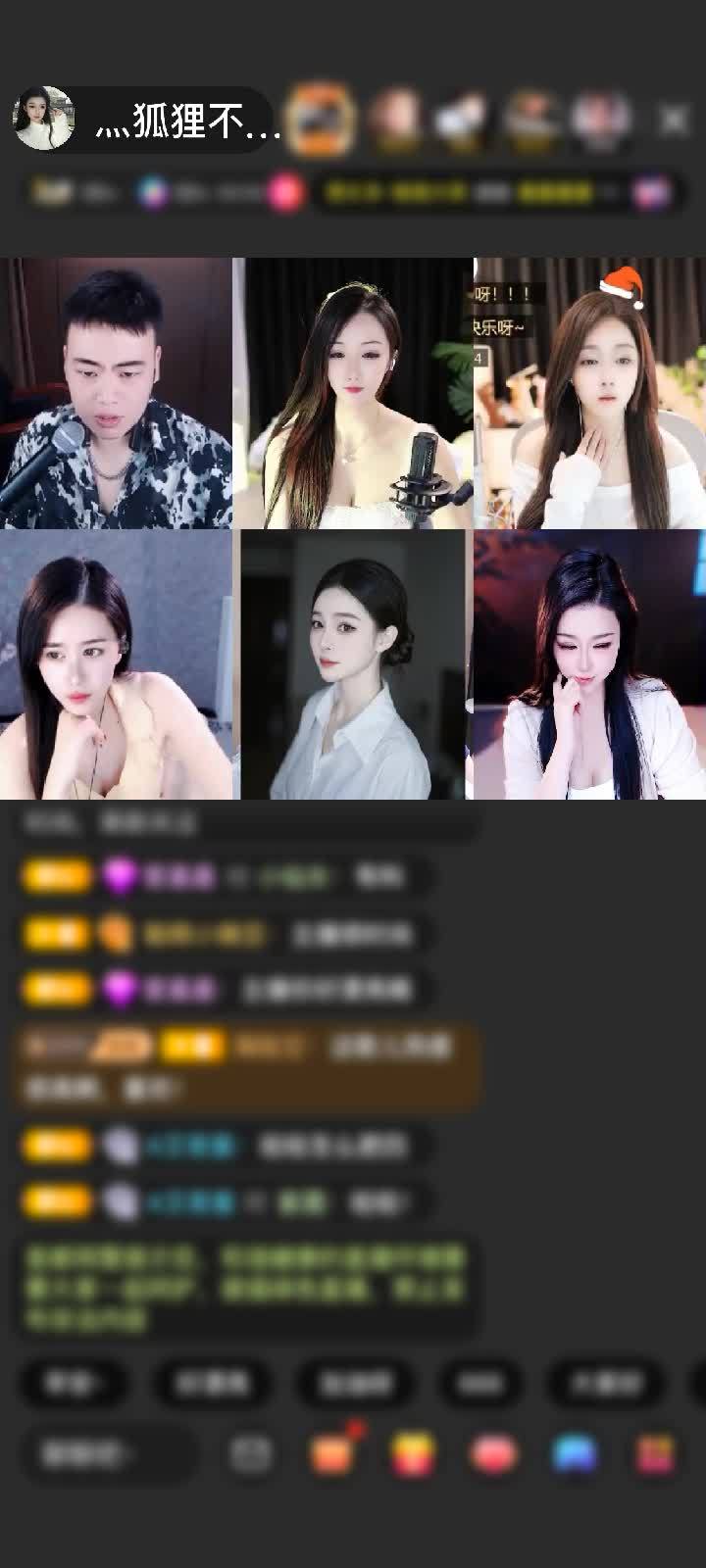Viewport: 706px width, 1568px height.
Task: Open the top viewer avatar with orange frame
Action: [x=321, y=120]
